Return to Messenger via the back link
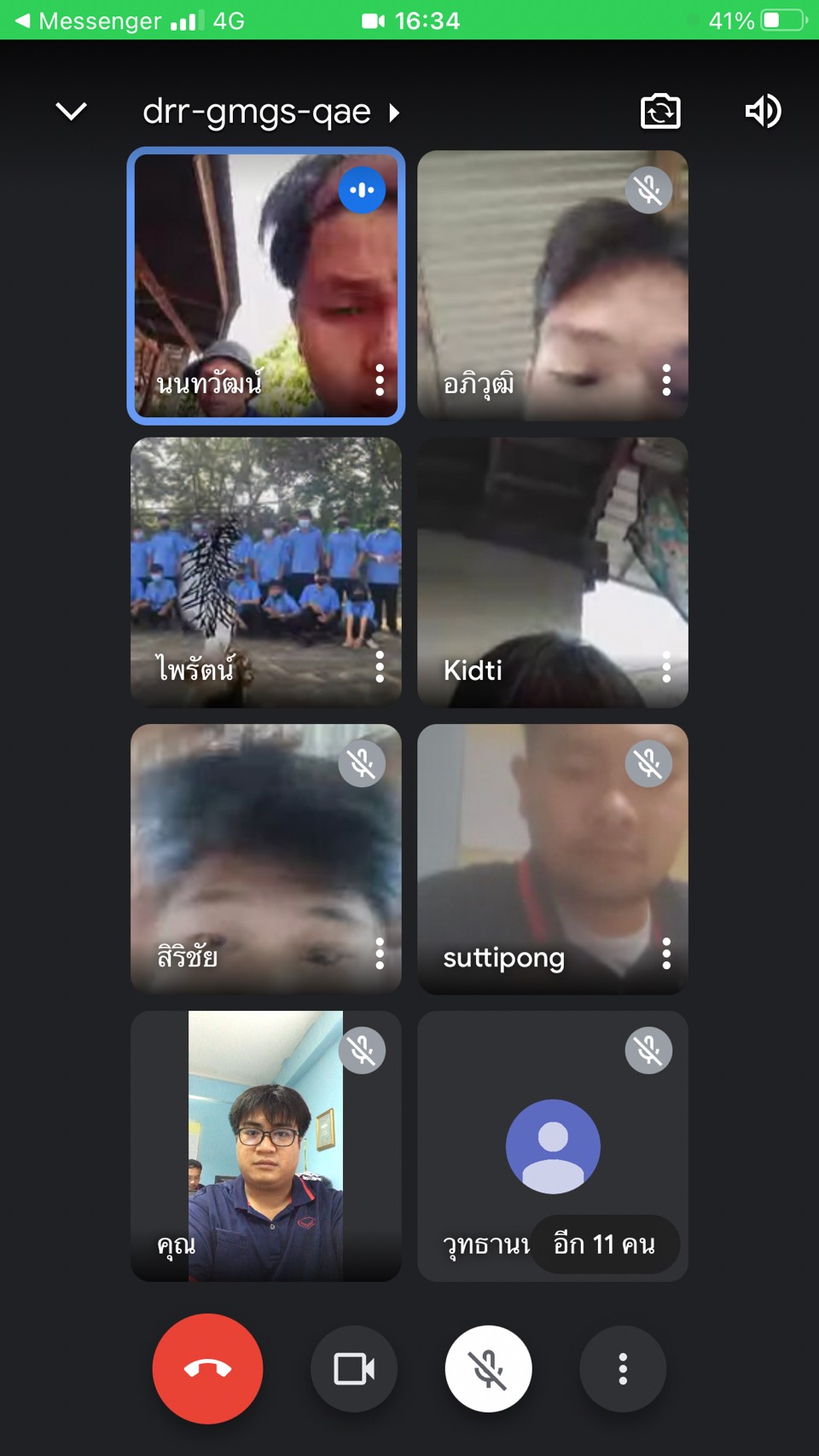Image resolution: width=819 pixels, height=1456 pixels. click(x=89, y=20)
